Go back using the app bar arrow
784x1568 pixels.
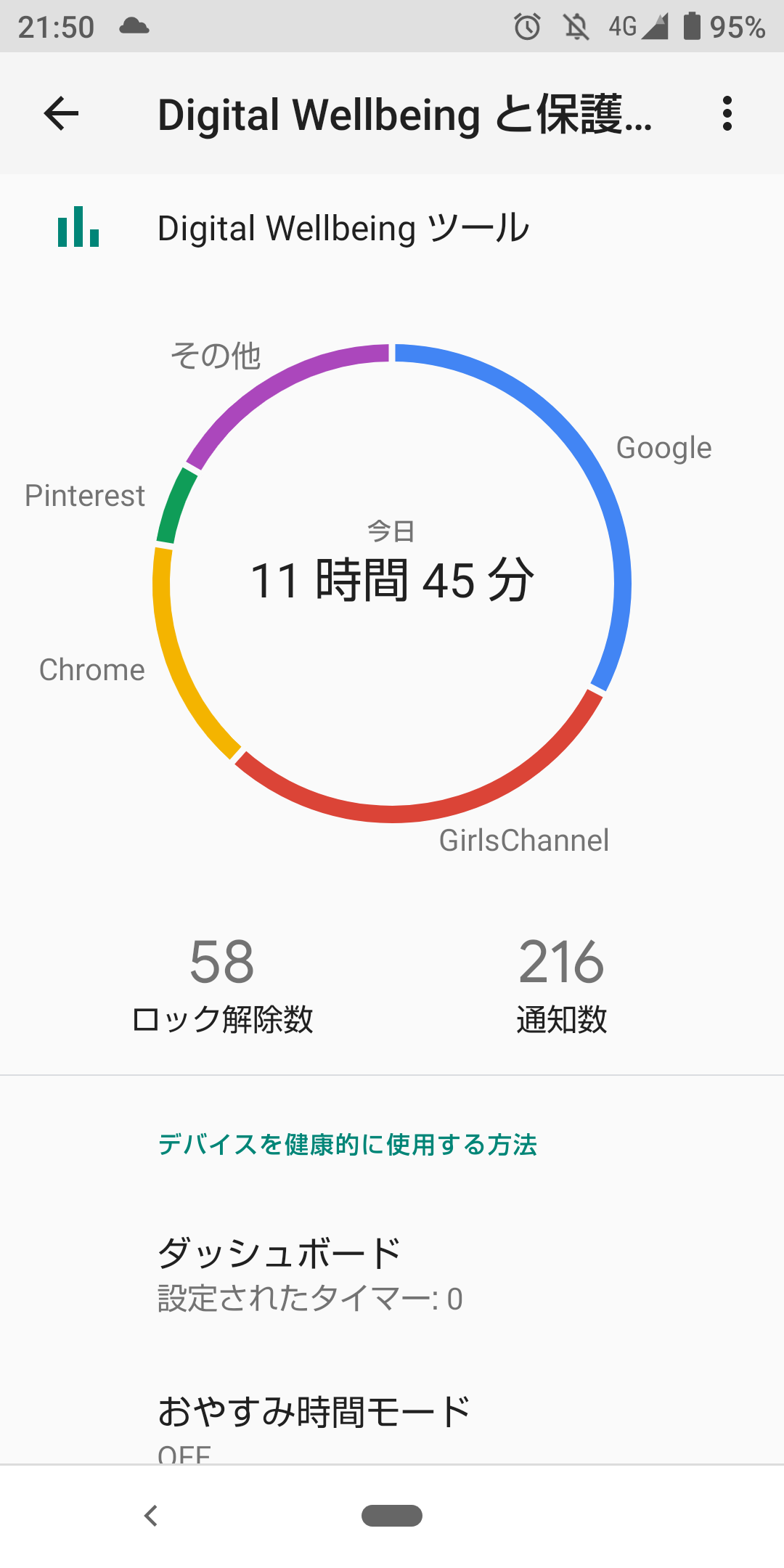click(61, 114)
